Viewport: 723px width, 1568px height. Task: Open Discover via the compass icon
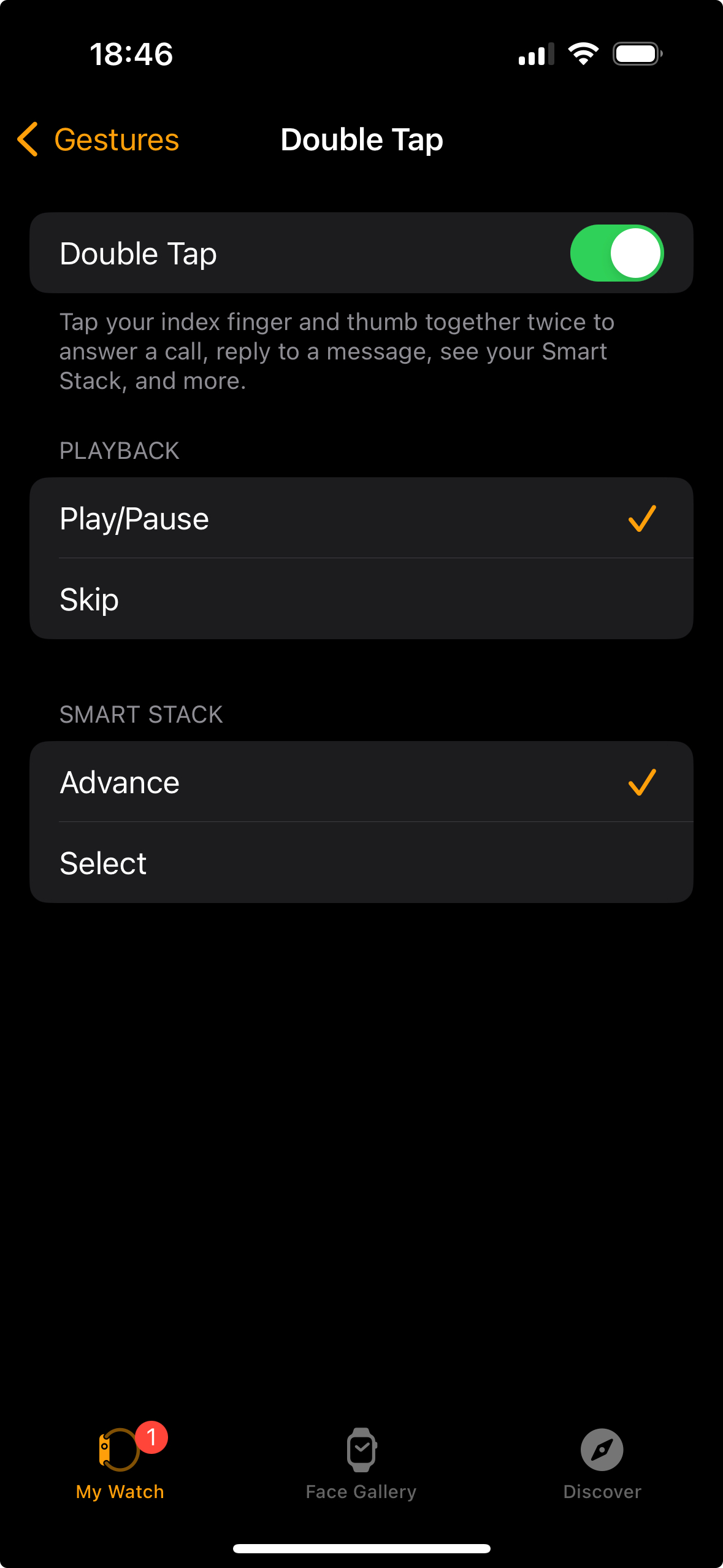coord(602,1450)
